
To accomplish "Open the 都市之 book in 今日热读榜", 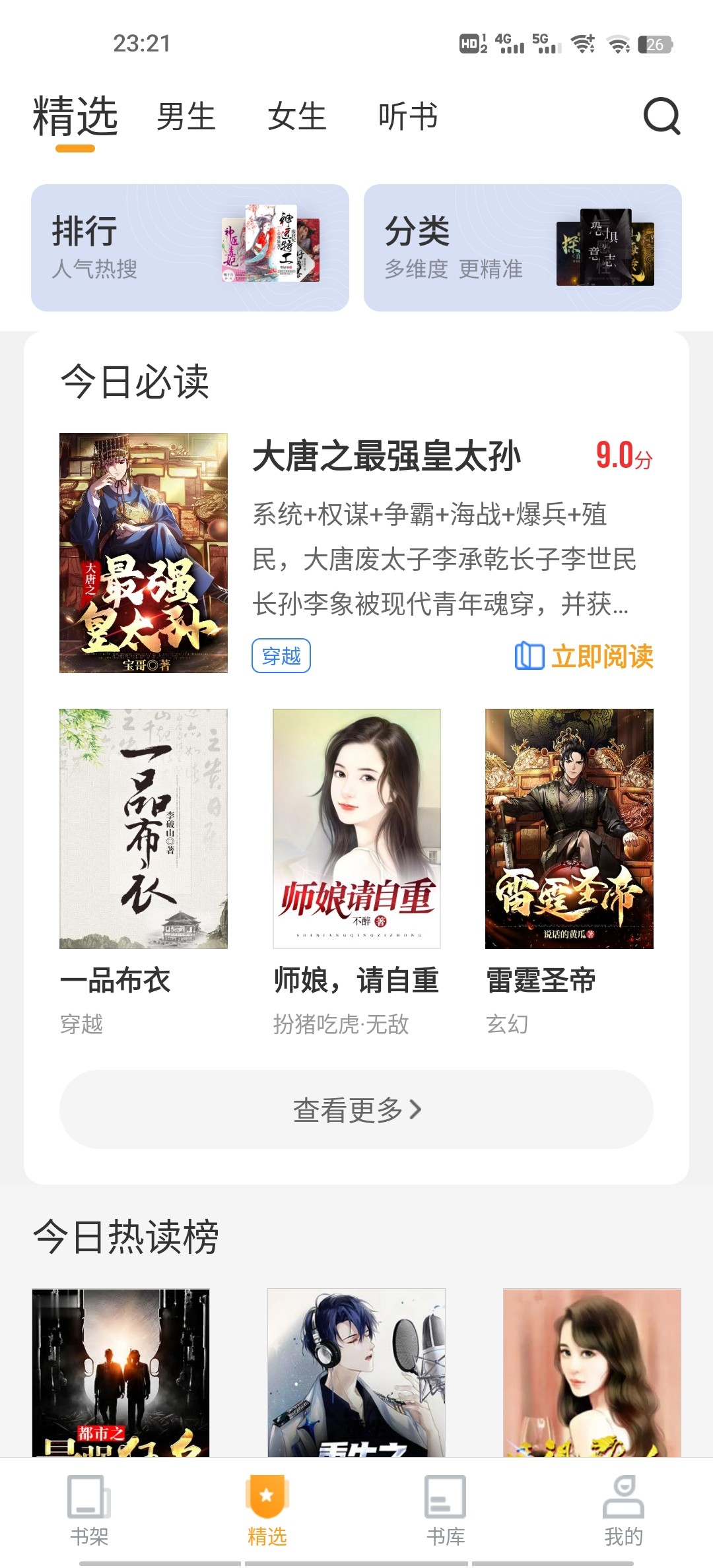I will [x=121, y=1371].
